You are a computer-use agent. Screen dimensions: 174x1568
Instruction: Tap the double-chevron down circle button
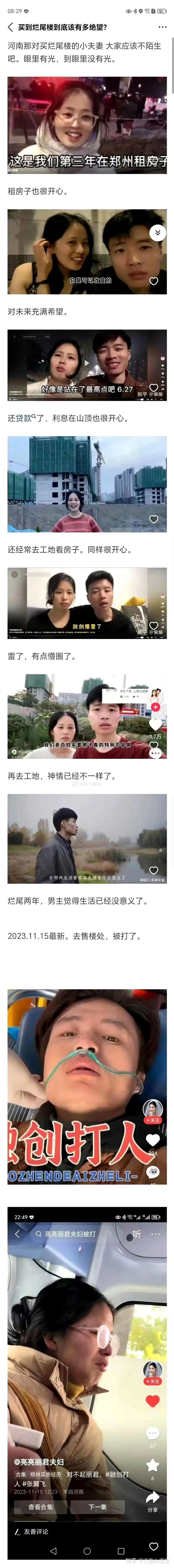tap(158, 233)
